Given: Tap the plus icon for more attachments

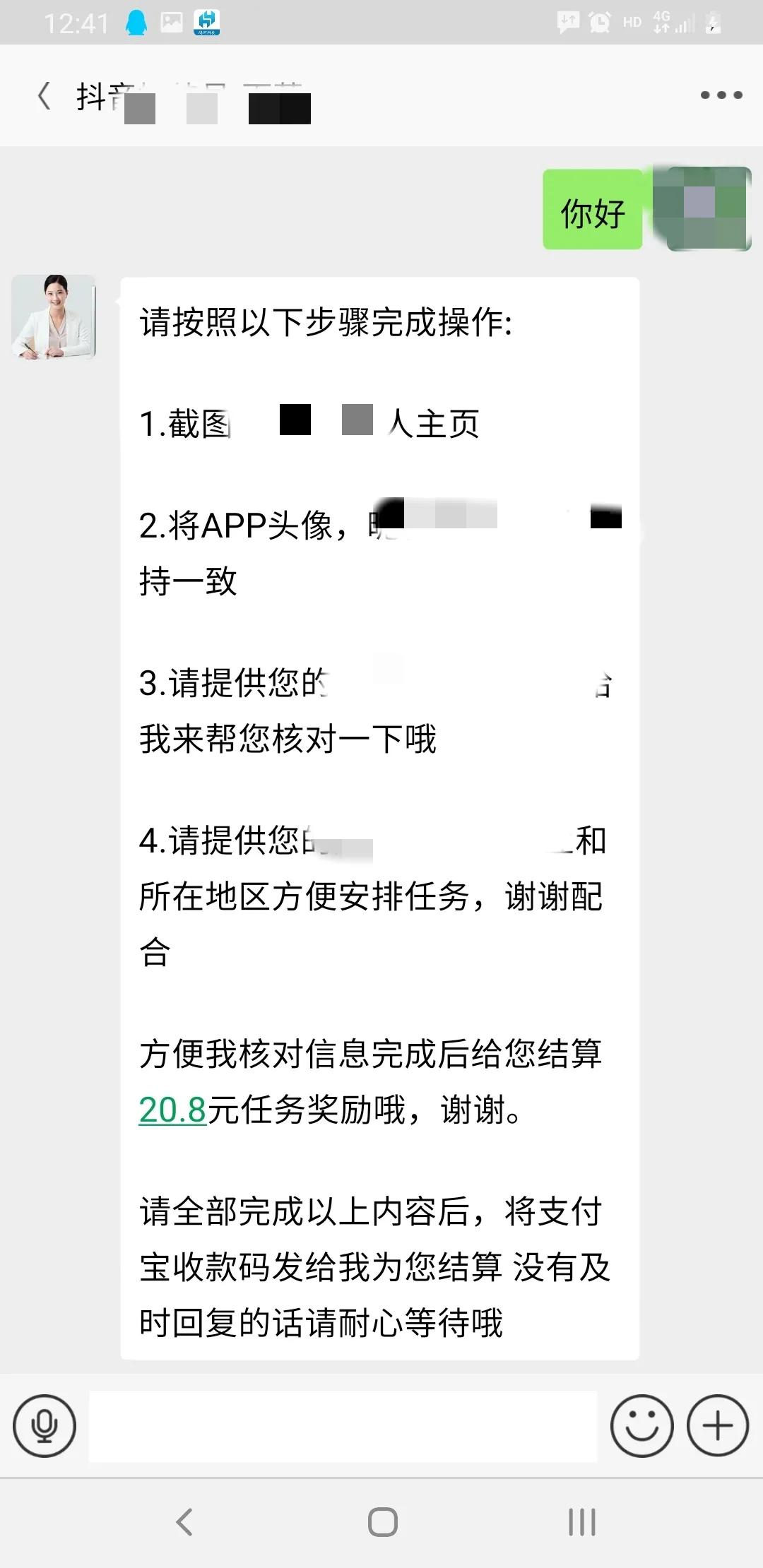Looking at the screenshot, I should (x=716, y=1426).
